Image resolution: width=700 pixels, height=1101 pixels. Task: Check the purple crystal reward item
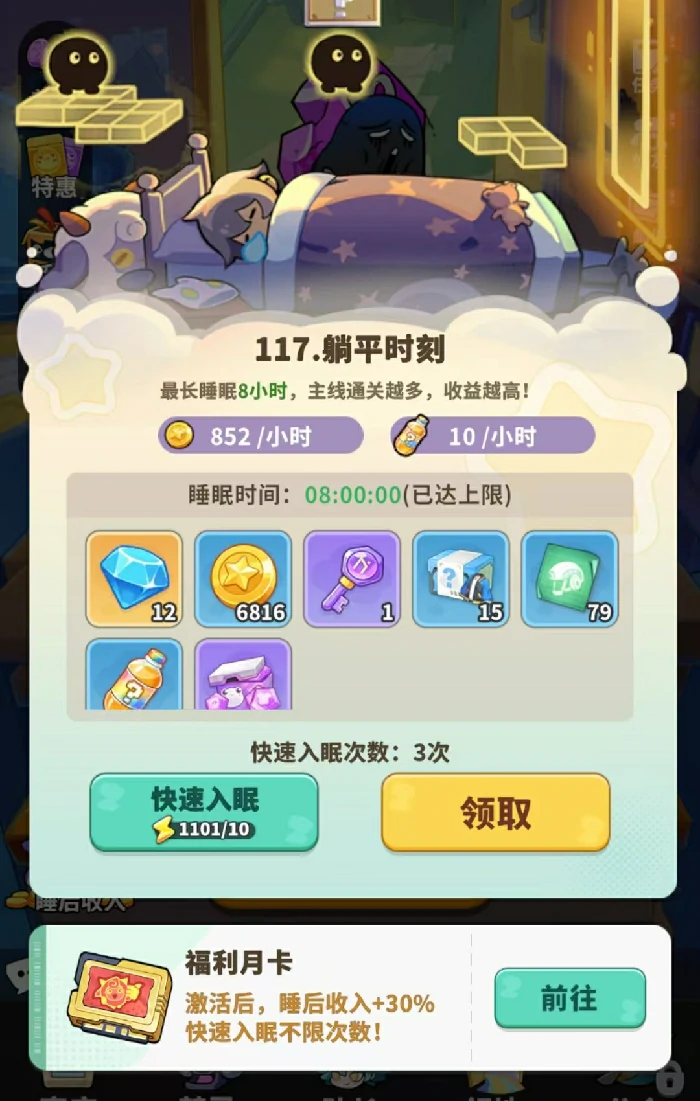point(243,676)
